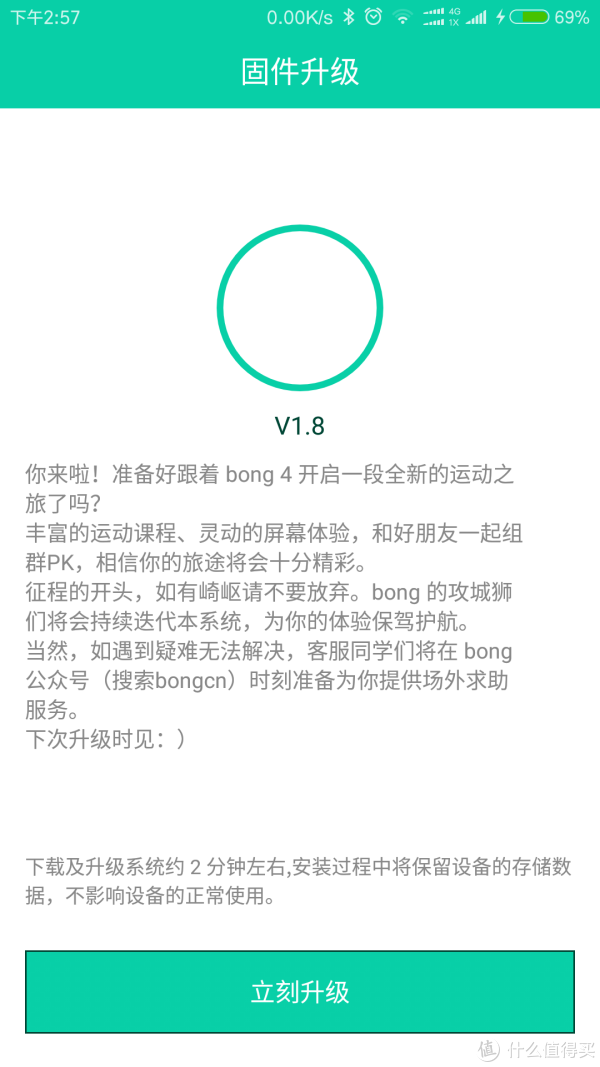Screen dimensions: 600x1067
Task: Tap the 立刻升级 button
Action: (300, 991)
